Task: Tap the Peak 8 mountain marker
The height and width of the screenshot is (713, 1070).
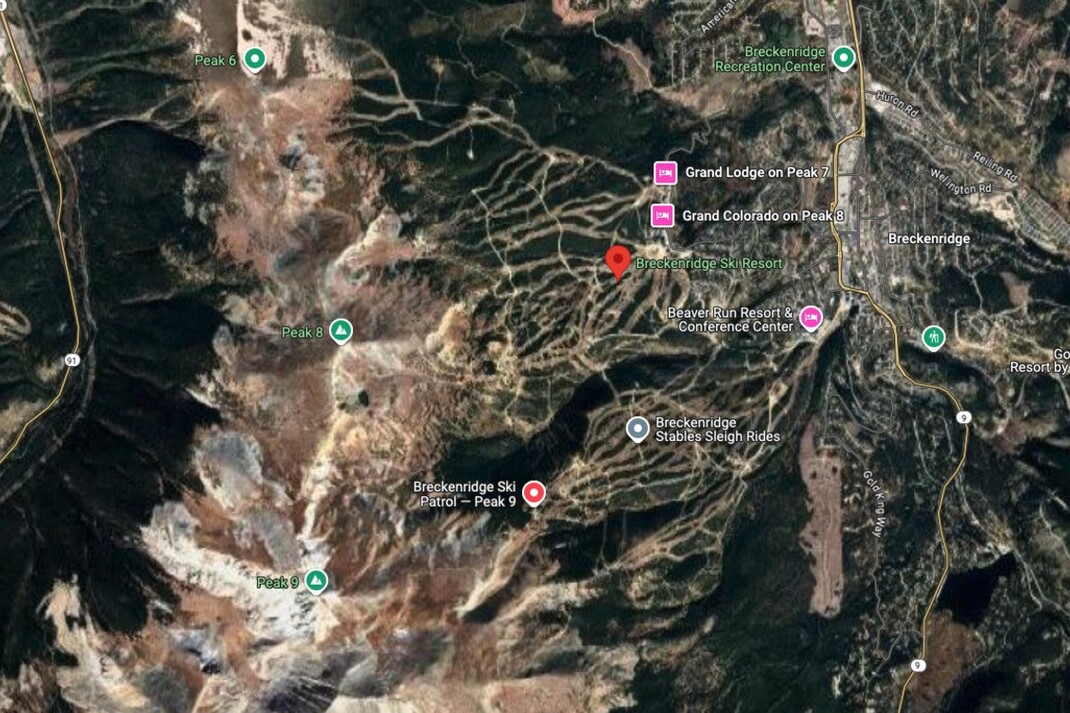Action: [341, 331]
